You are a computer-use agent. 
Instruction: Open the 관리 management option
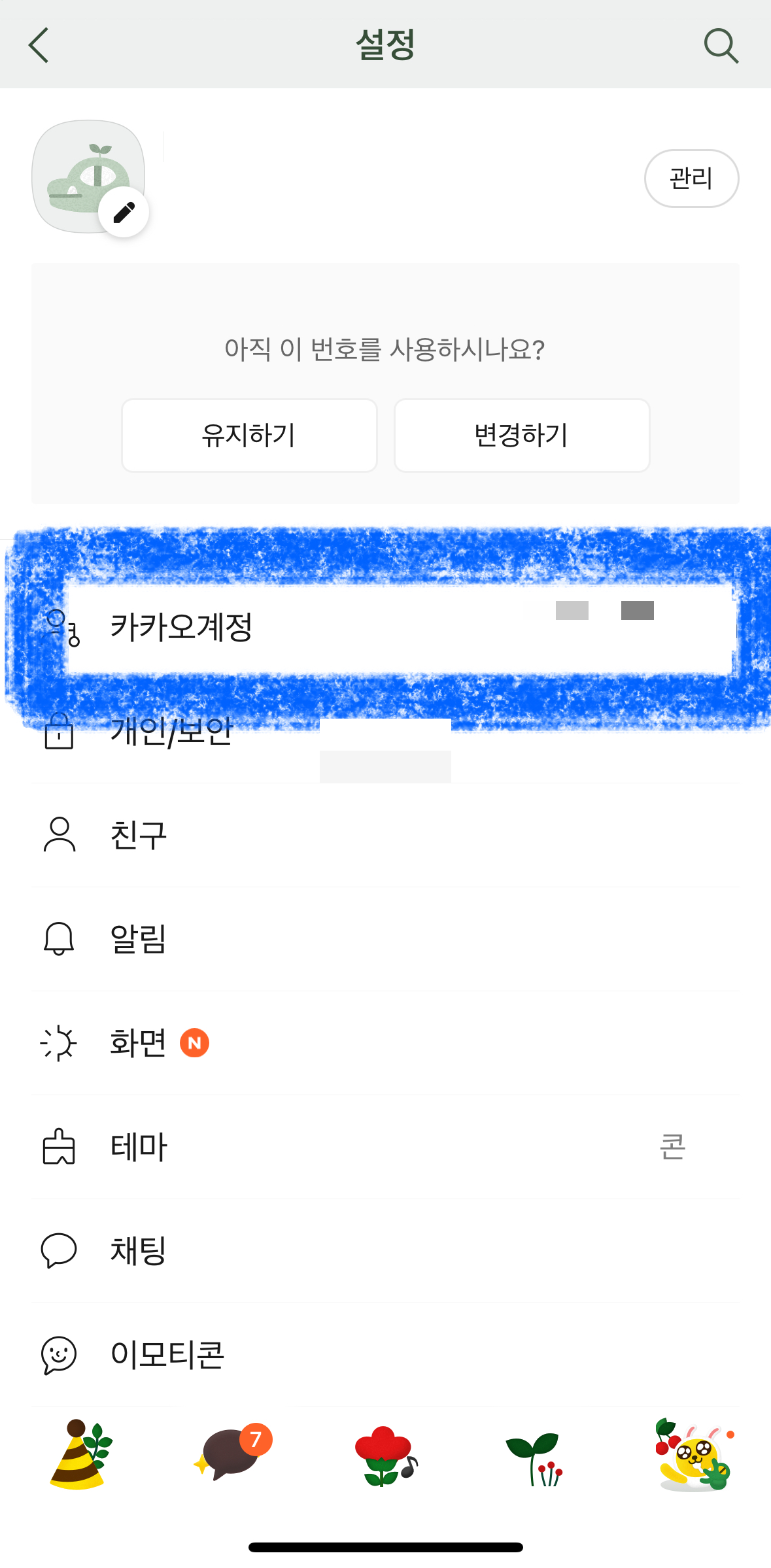[x=691, y=178]
